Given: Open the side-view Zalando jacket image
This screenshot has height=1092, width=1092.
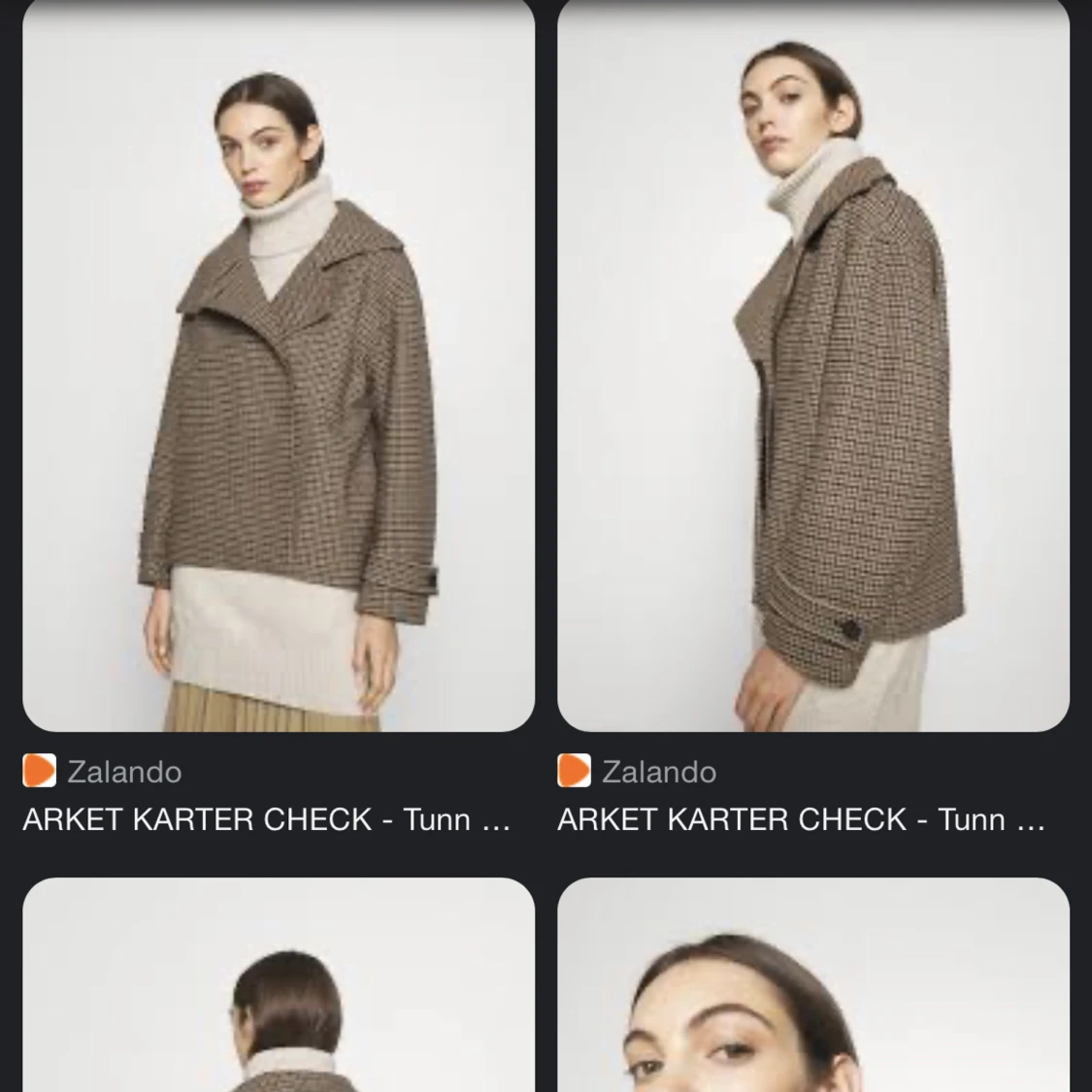Looking at the screenshot, I should coord(813,364).
